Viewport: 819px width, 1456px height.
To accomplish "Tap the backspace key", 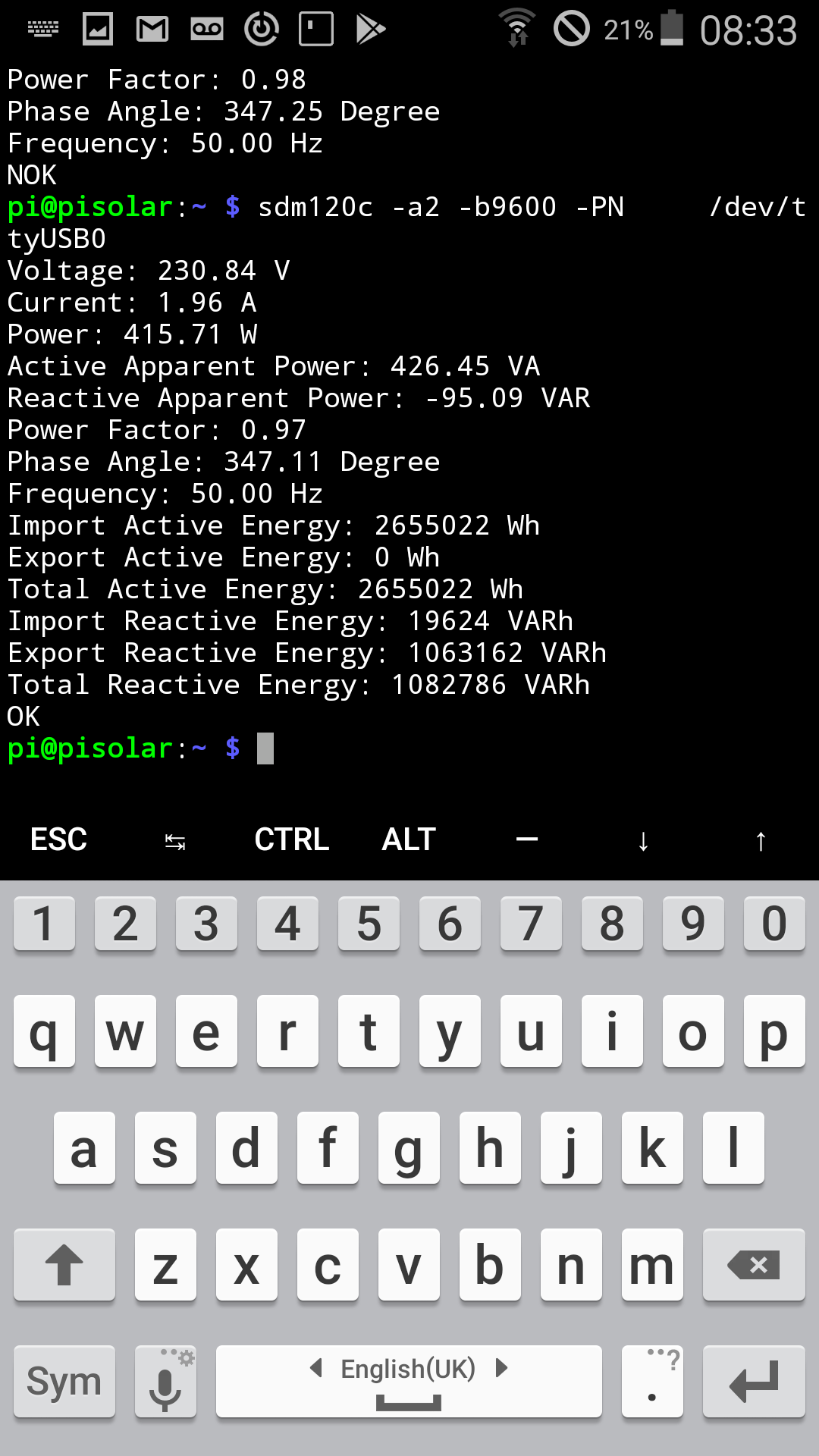I will coord(754,1265).
